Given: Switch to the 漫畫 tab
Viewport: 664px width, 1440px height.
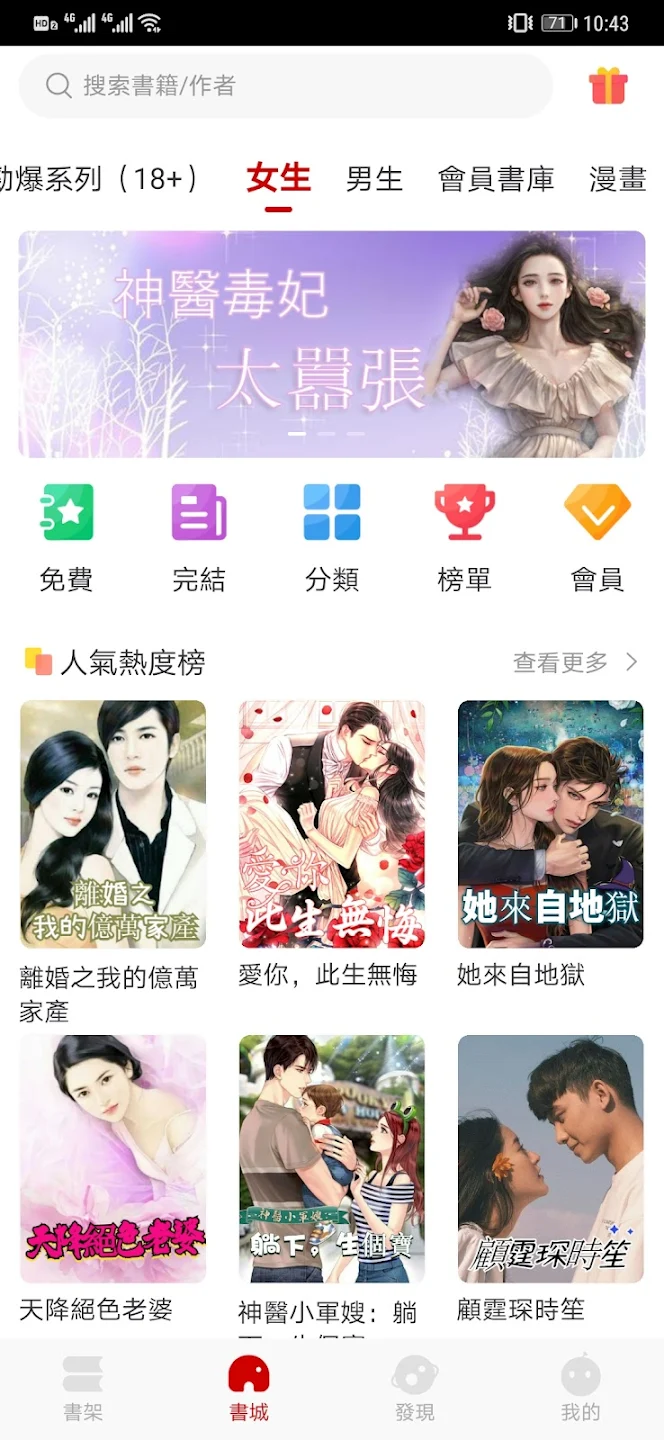Looking at the screenshot, I should coord(617,179).
